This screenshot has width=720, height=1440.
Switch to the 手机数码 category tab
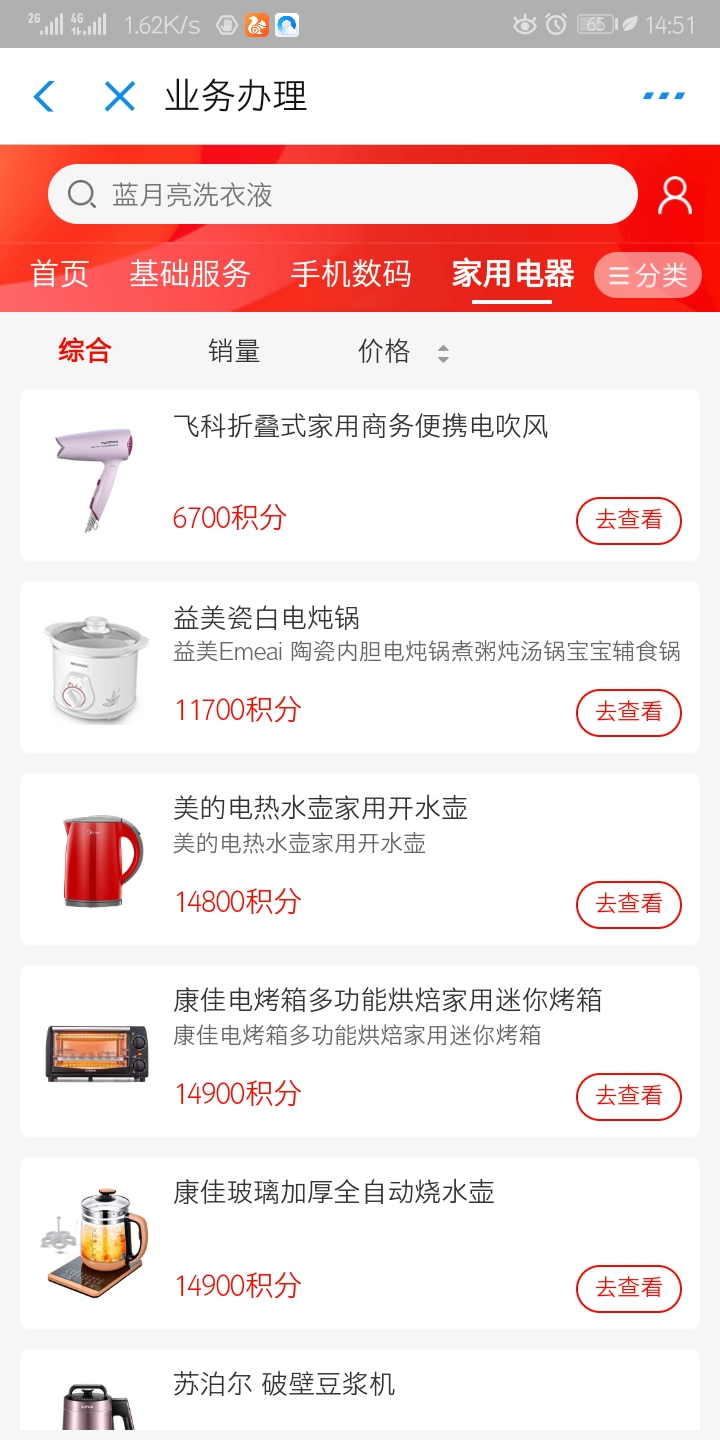point(351,274)
